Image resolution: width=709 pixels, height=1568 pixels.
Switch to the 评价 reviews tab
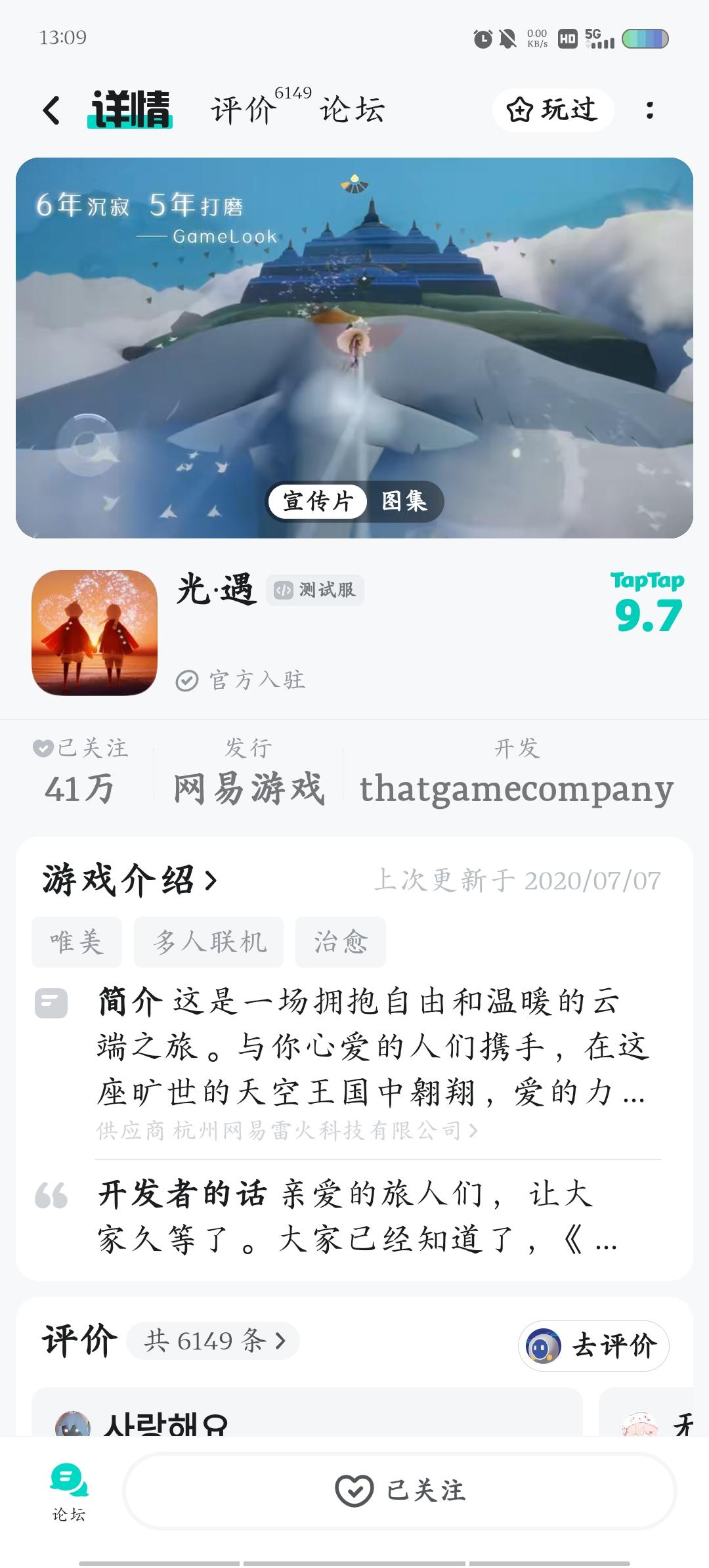point(243,110)
